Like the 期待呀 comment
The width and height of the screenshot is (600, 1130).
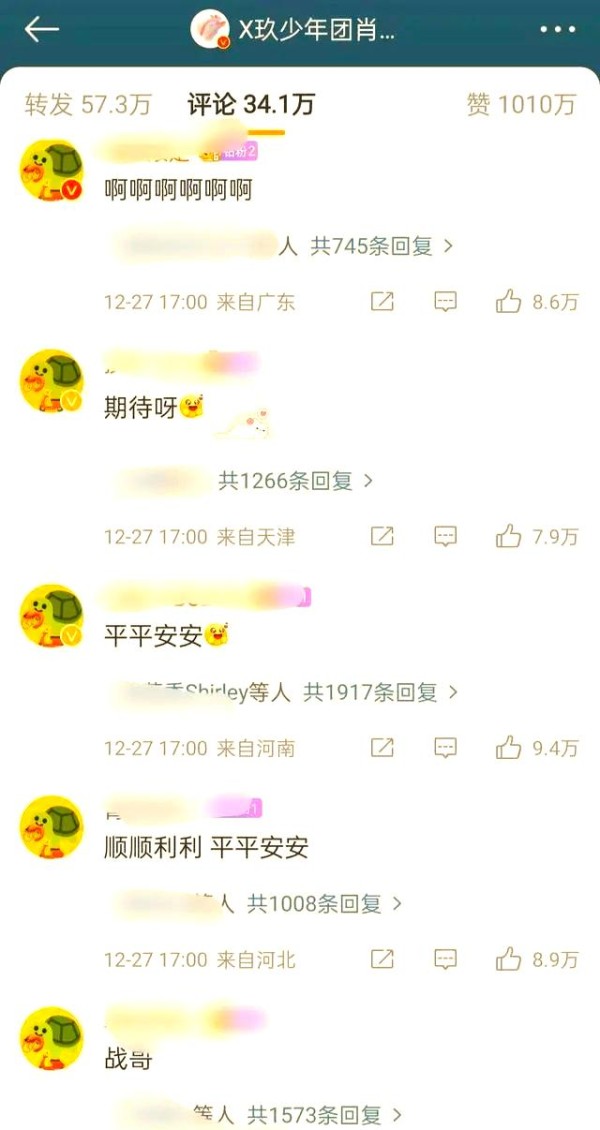click(537, 537)
